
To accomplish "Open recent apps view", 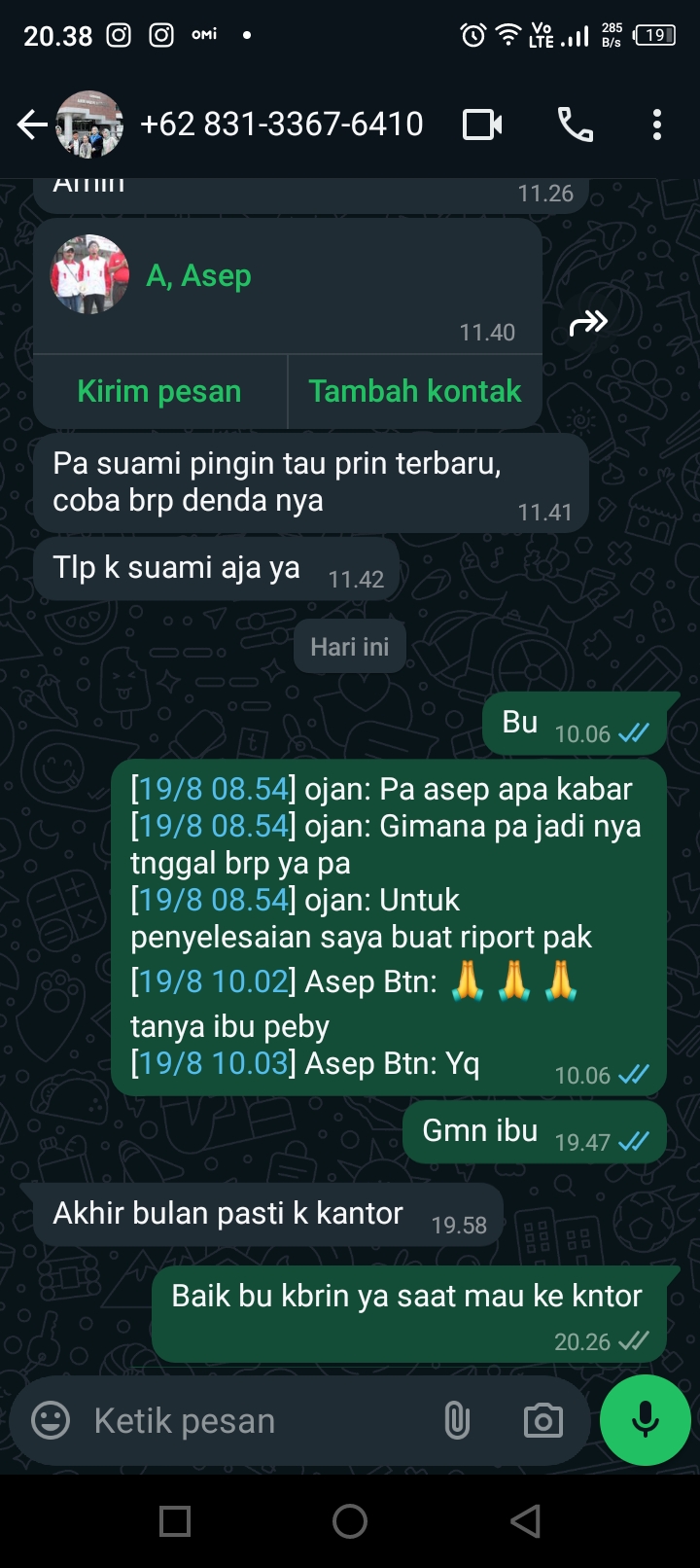I will tap(175, 1521).
